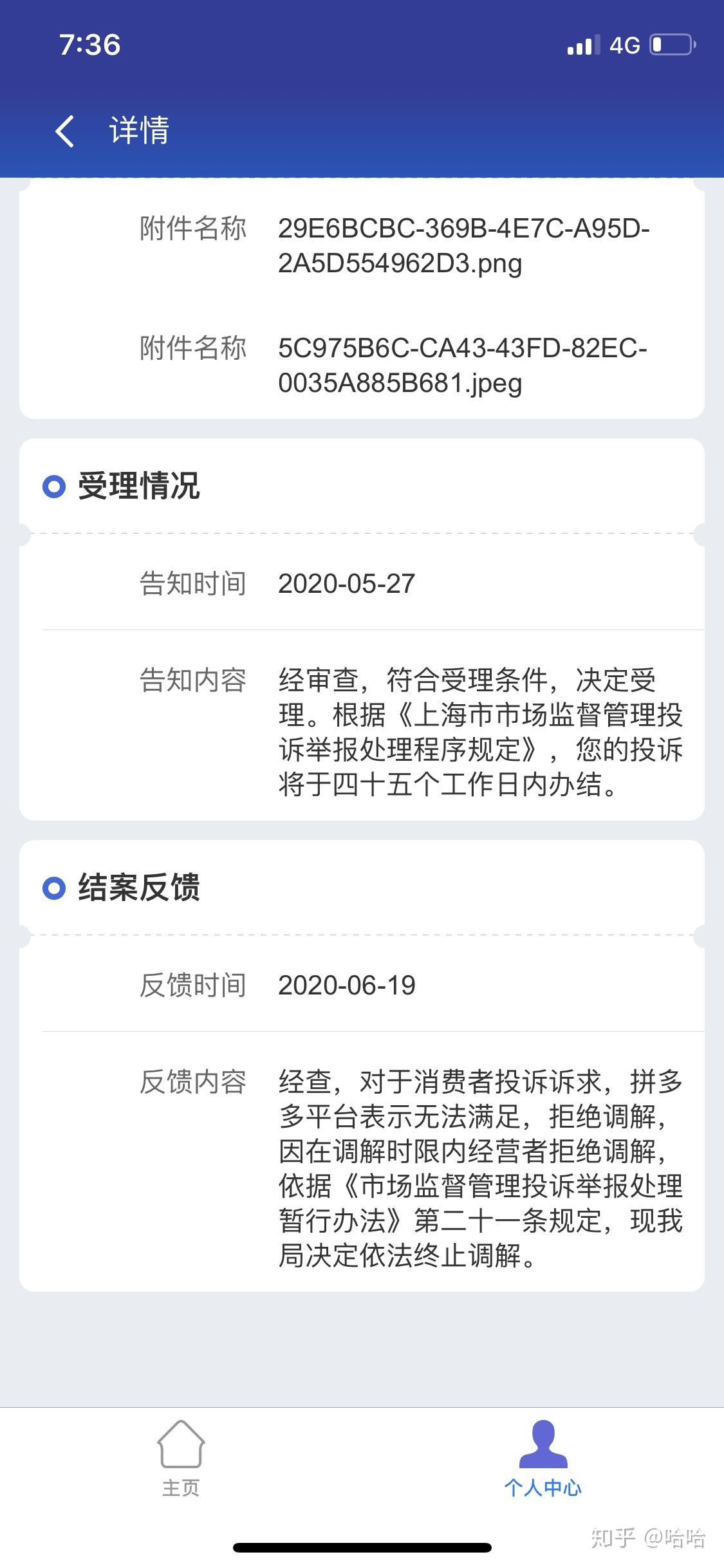Switch to the 主页 tab

[181, 1459]
